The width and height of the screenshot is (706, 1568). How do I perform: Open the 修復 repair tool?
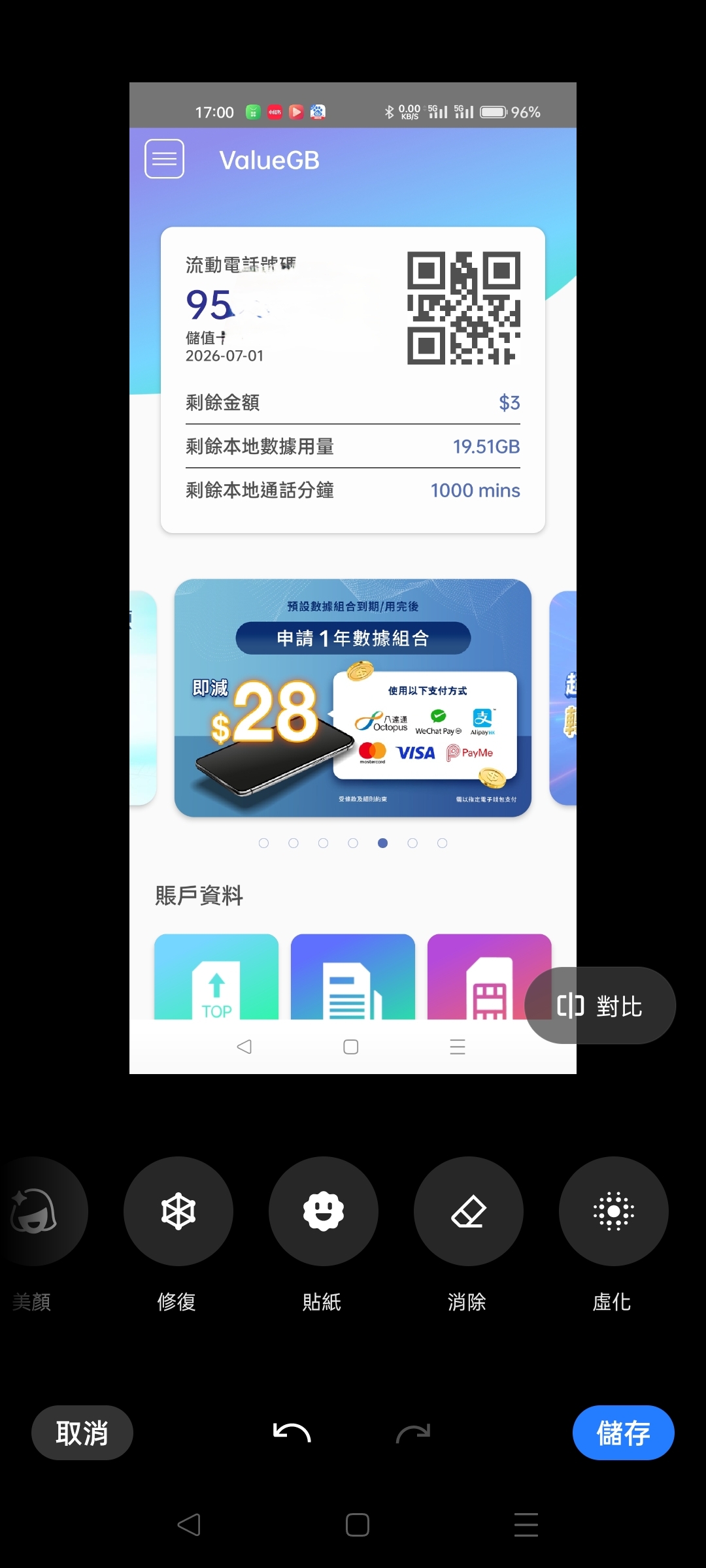(x=178, y=1211)
